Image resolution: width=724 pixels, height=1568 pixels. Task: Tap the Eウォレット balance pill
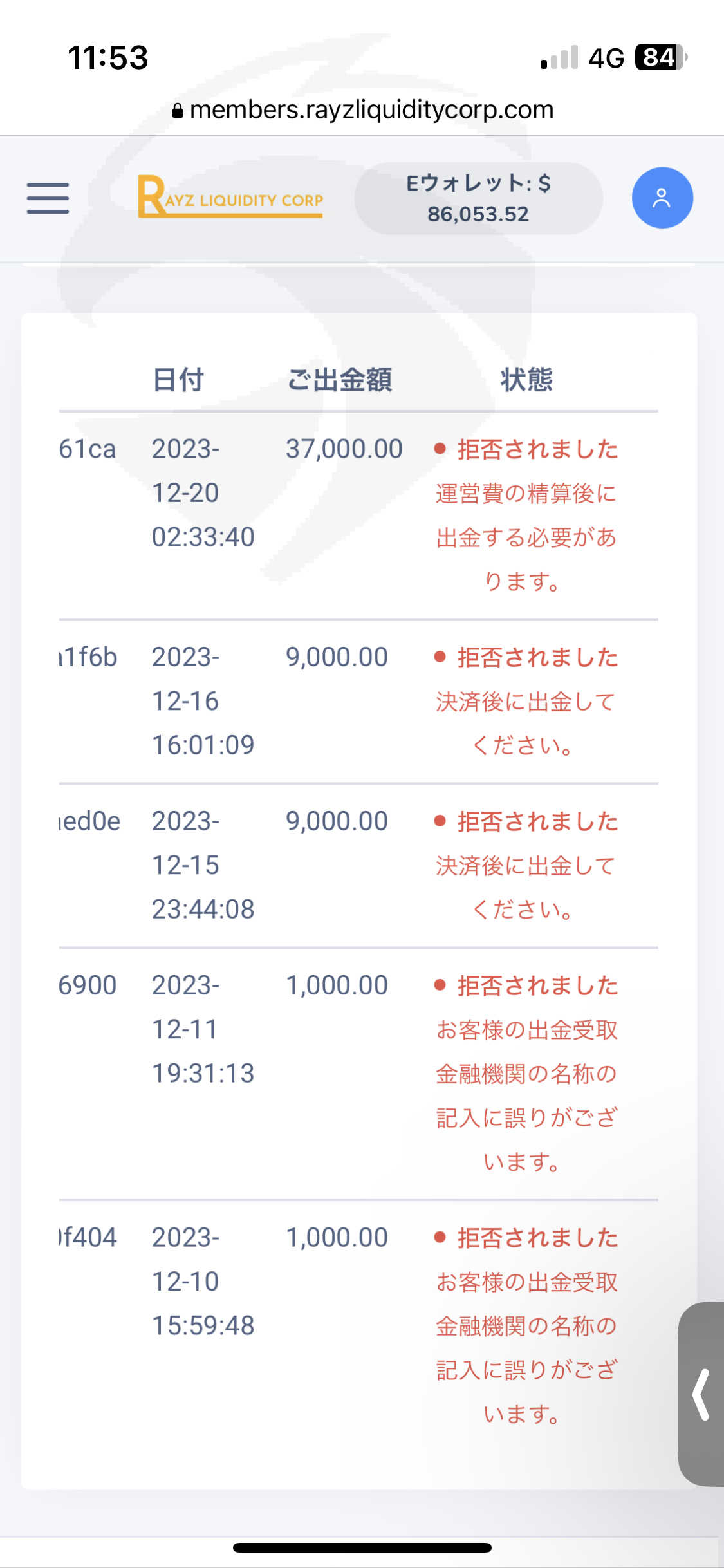point(478,198)
